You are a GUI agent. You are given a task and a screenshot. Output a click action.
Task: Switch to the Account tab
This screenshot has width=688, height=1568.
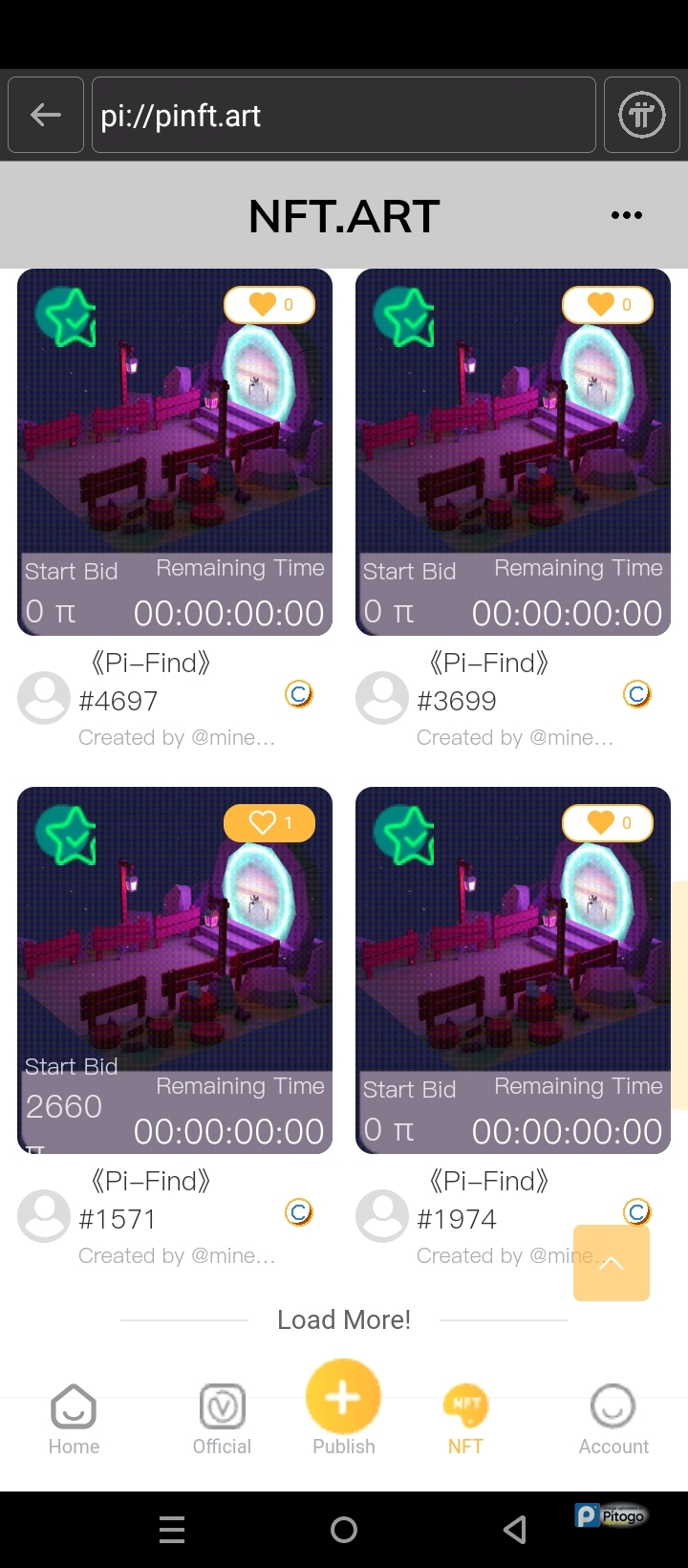[x=613, y=1420]
